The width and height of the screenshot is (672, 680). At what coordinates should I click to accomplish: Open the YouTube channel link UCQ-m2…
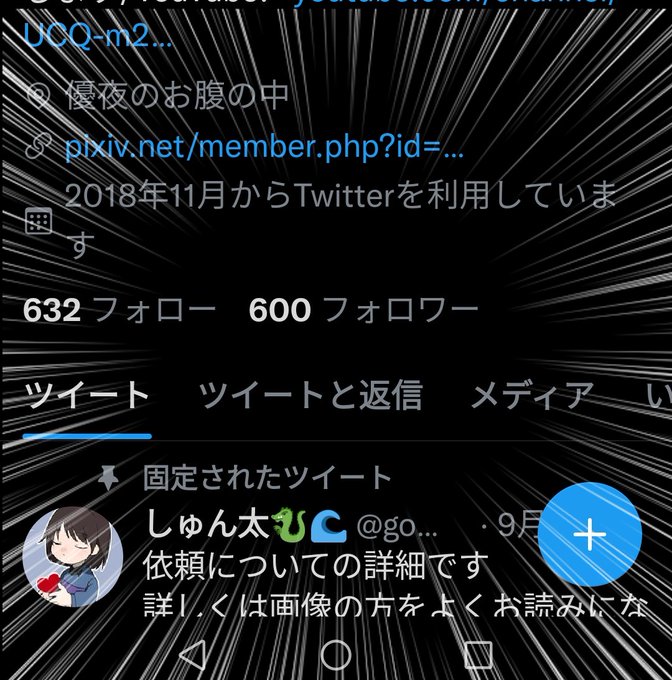(97, 36)
